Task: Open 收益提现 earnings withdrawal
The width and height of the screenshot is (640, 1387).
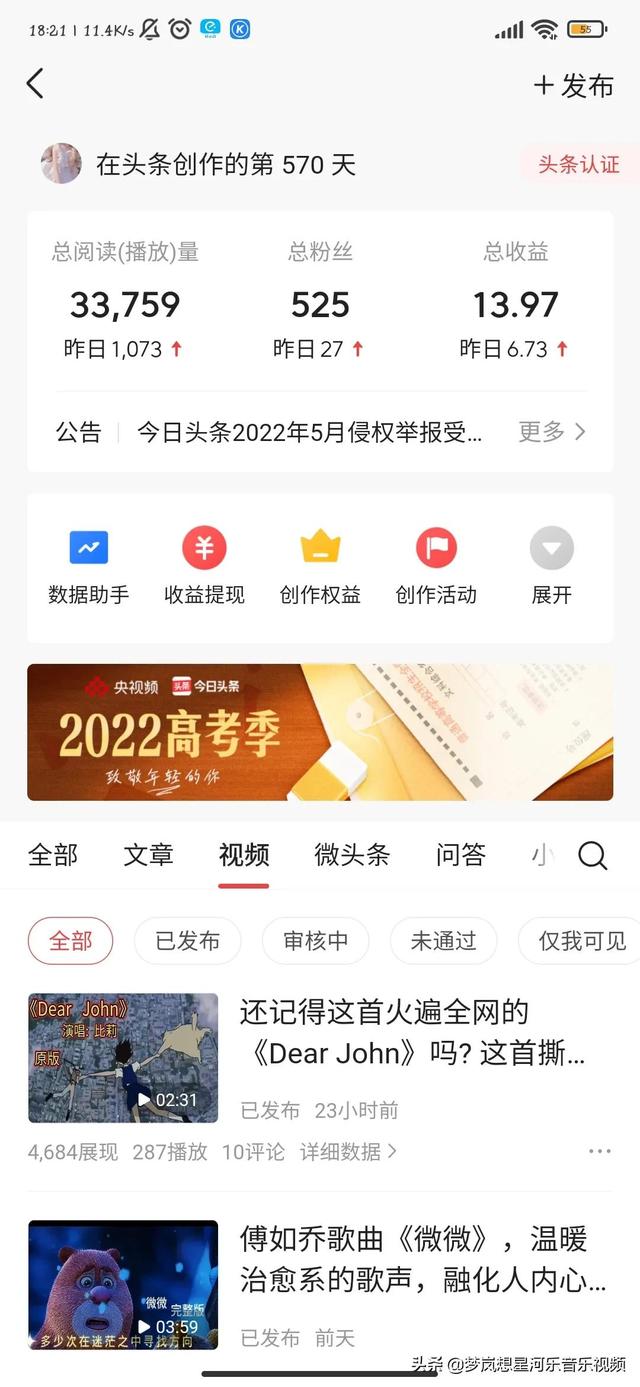Action: point(204,567)
